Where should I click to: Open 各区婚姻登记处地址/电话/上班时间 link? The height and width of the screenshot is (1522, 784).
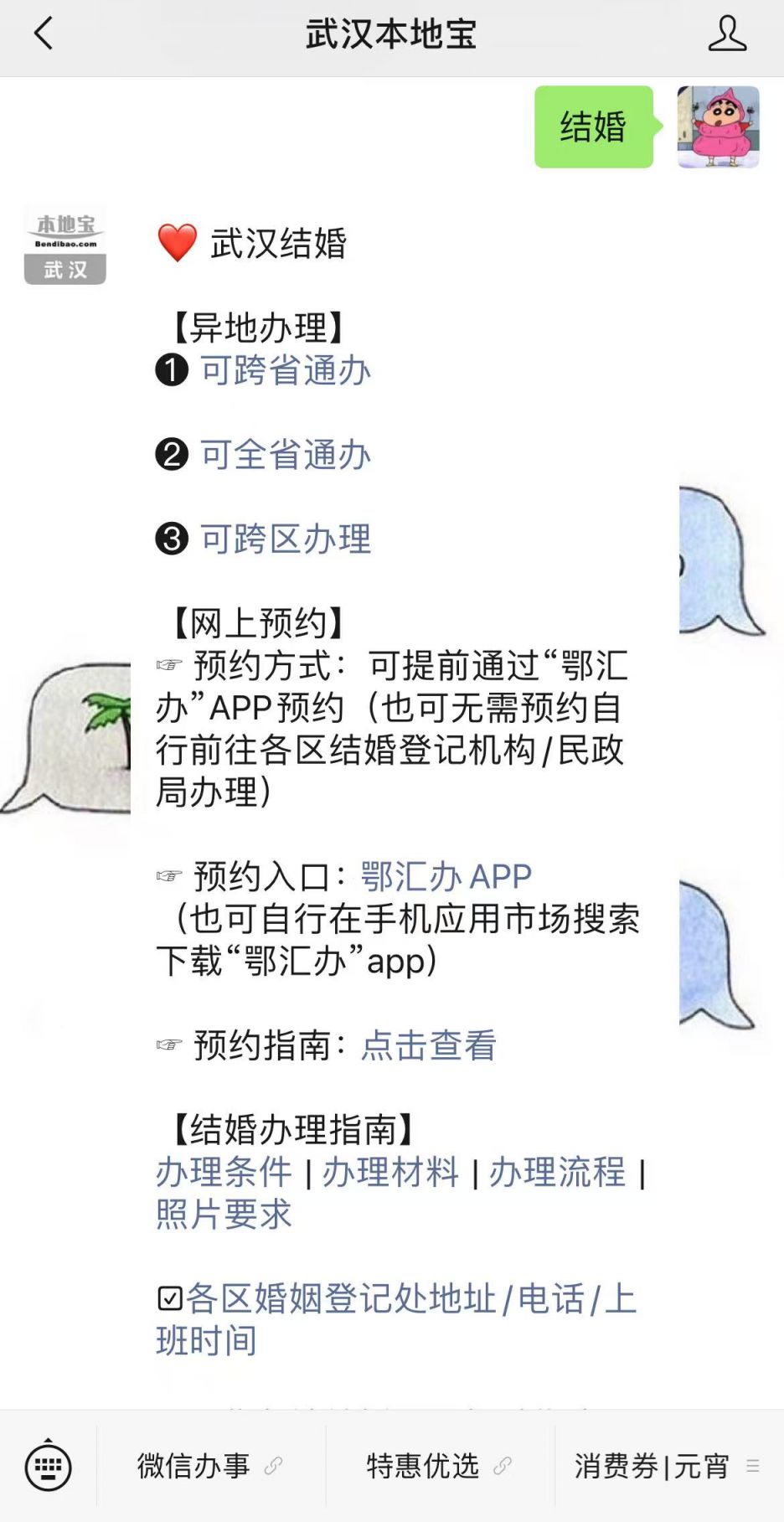tap(397, 1319)
